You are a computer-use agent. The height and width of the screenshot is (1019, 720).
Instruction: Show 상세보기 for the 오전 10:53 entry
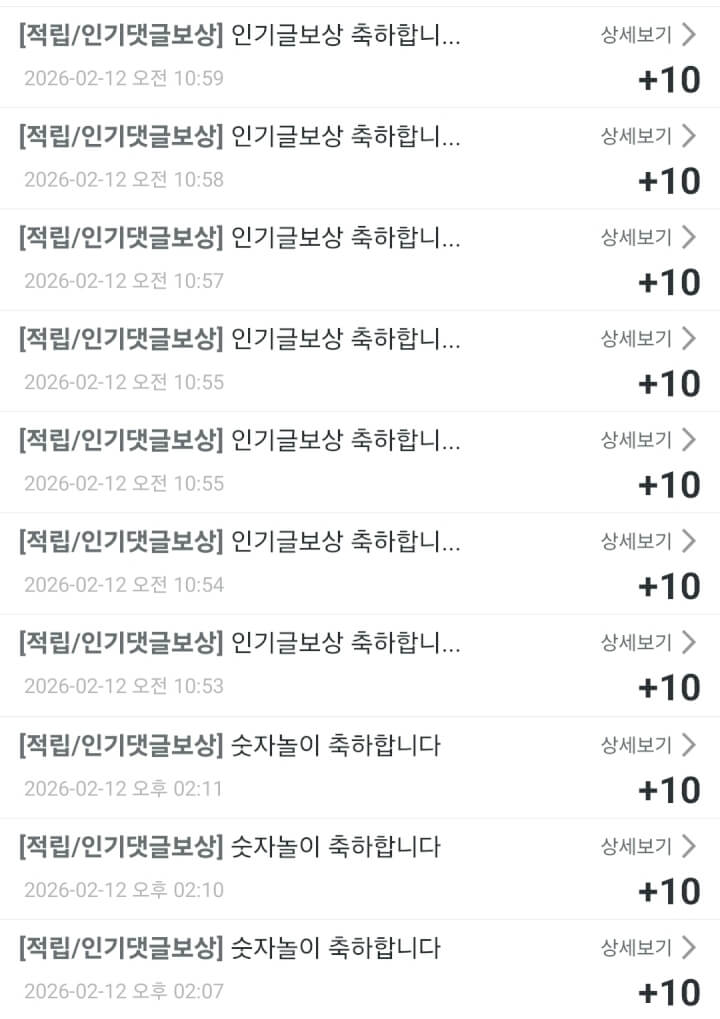click(x=647, y=642)
